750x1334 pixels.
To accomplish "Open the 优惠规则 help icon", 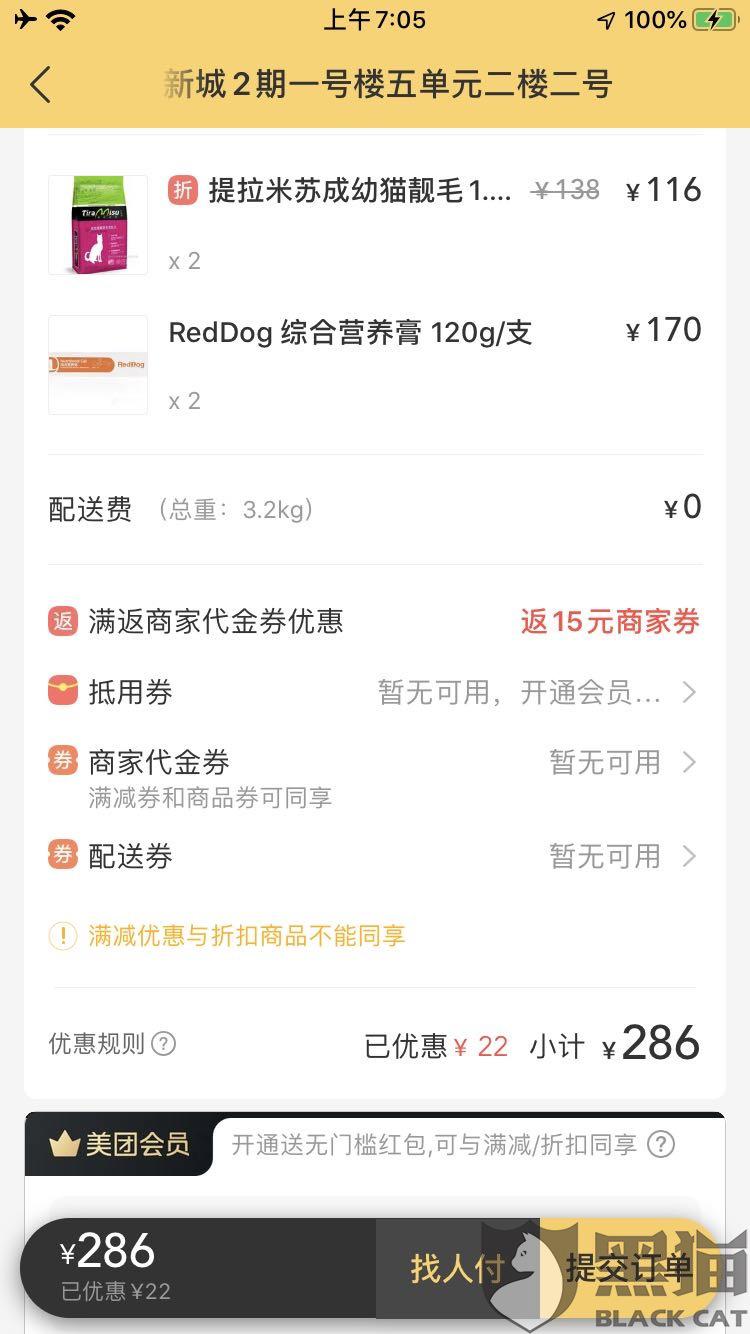I will point(163,1044).
